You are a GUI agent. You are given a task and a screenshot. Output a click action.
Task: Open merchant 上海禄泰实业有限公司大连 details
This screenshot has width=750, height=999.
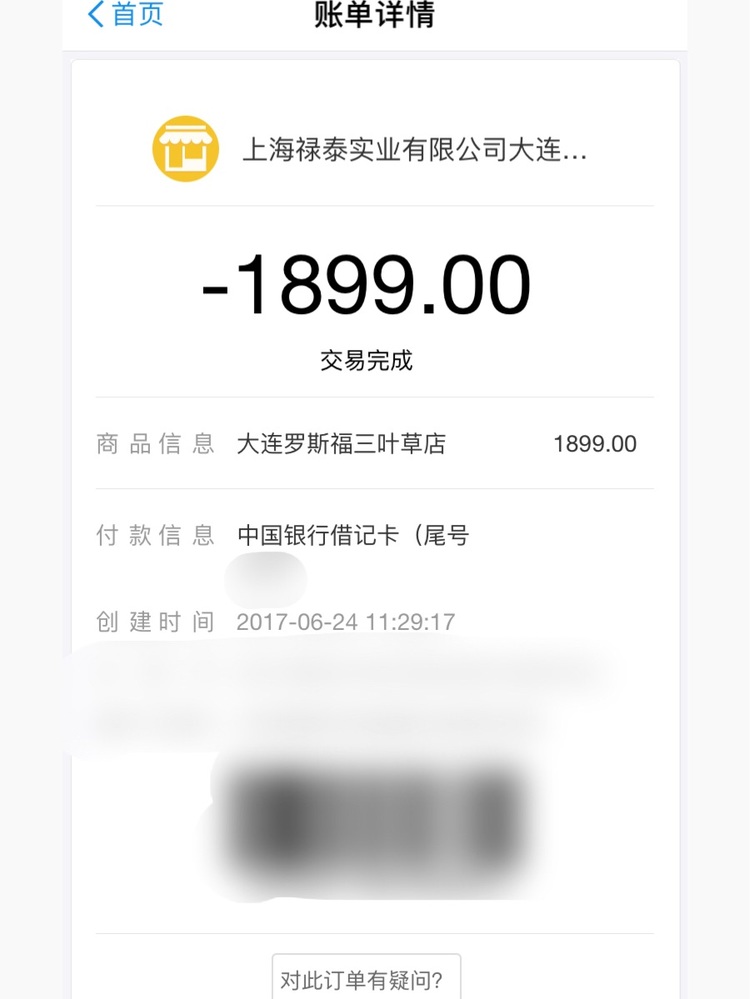tap(414, 150)
